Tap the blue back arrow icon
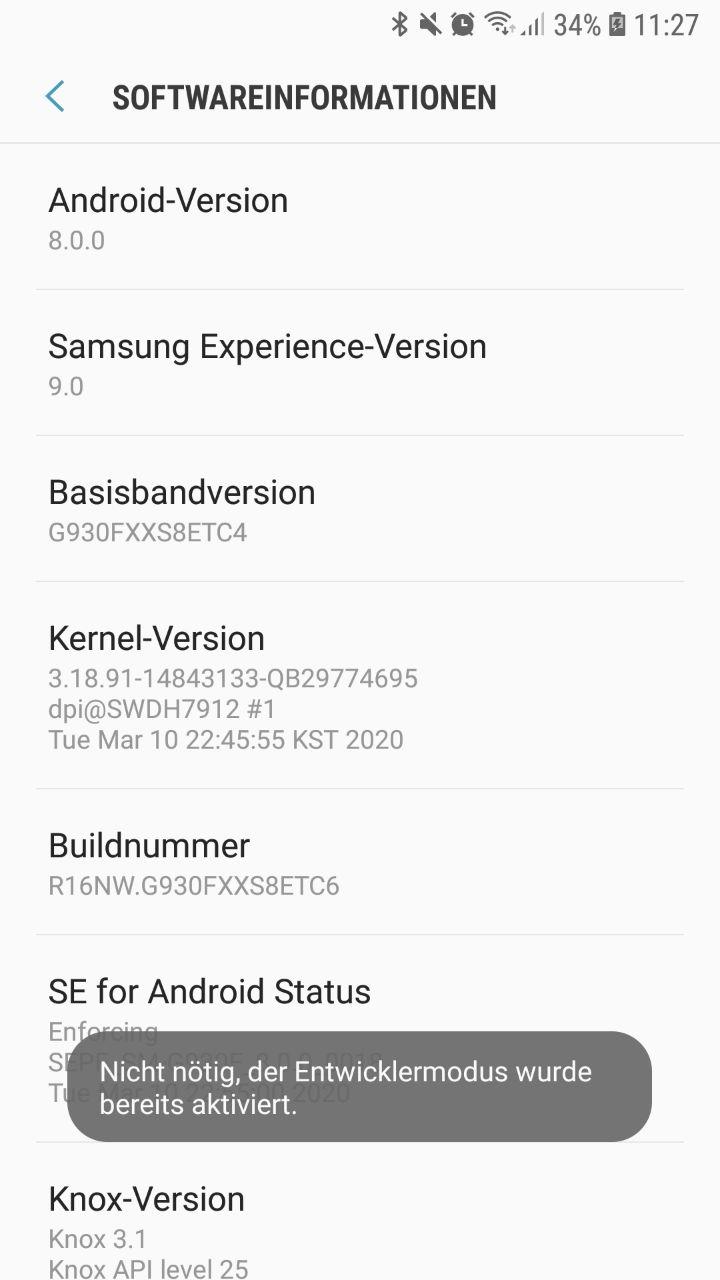Image resolution: width=720 pixels, height=1280 pixels. [55, 97]
